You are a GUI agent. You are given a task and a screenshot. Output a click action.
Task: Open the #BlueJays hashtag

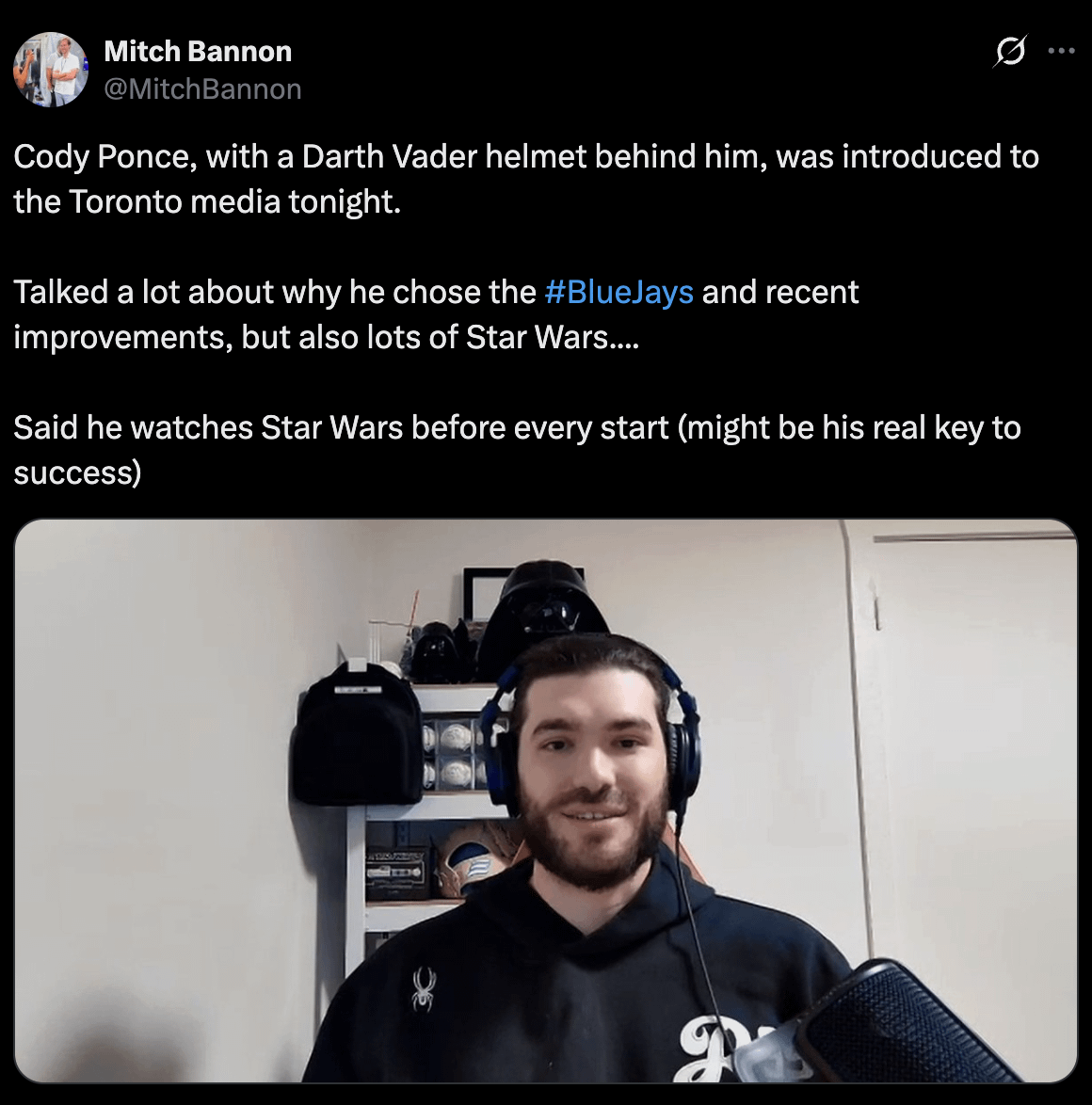tap(618, 292)
